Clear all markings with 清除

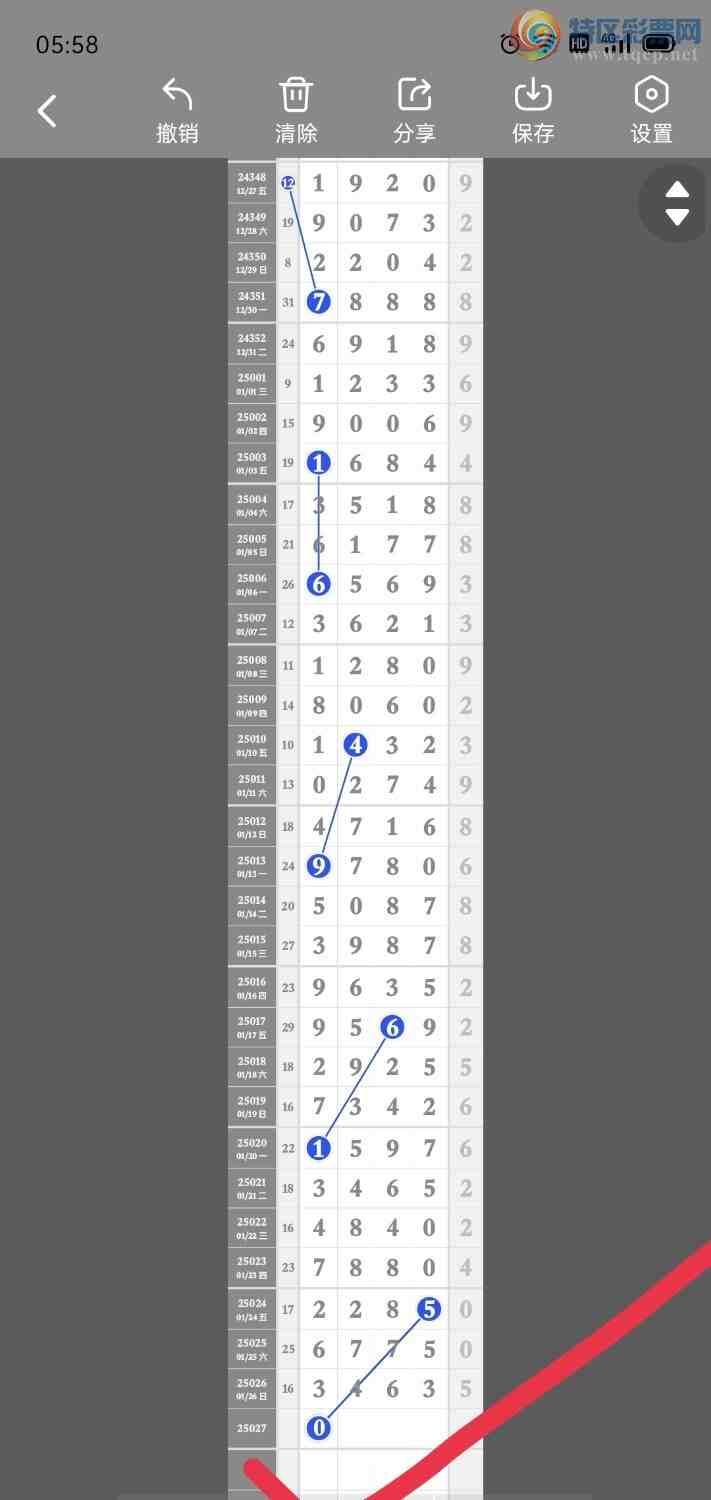[x=296, y=110]
